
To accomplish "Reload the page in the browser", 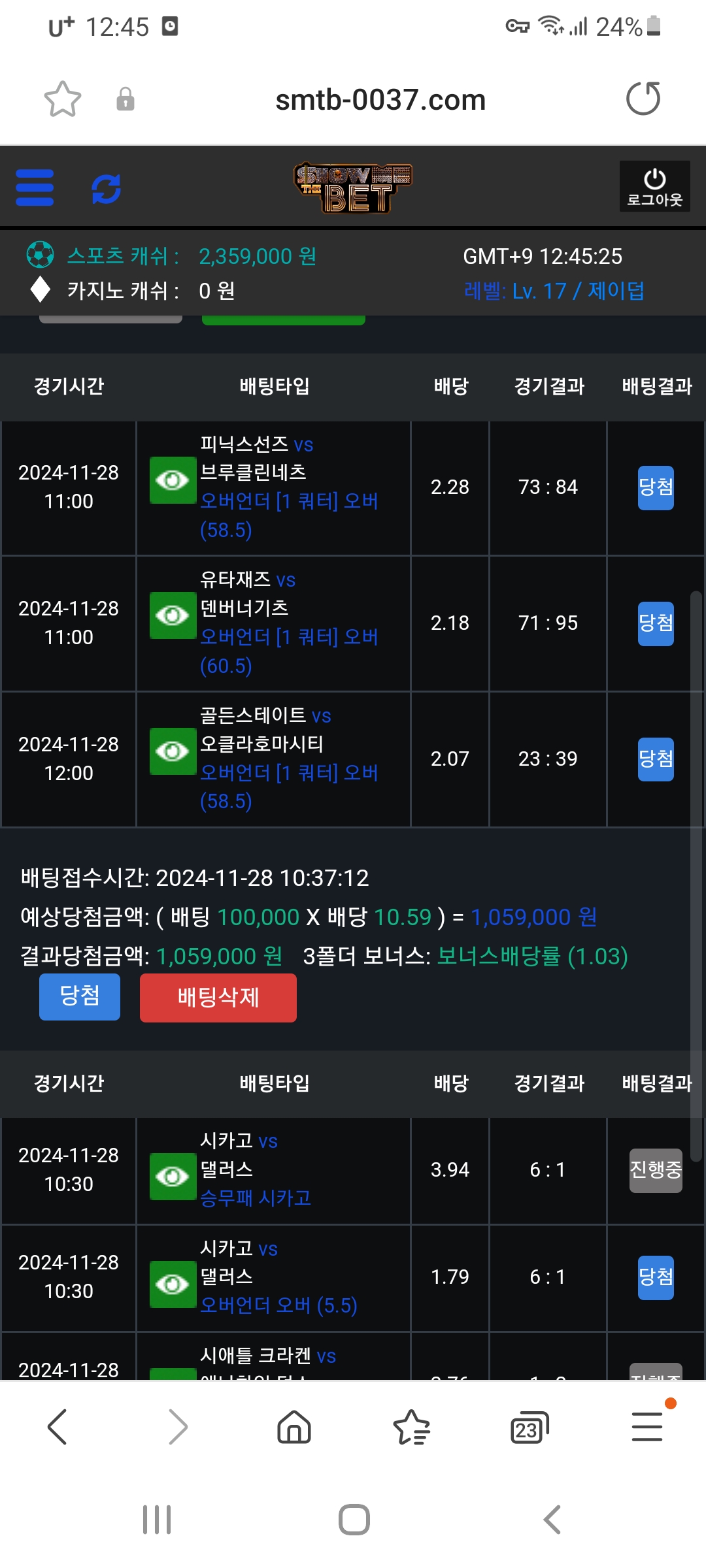I will 643,99.
